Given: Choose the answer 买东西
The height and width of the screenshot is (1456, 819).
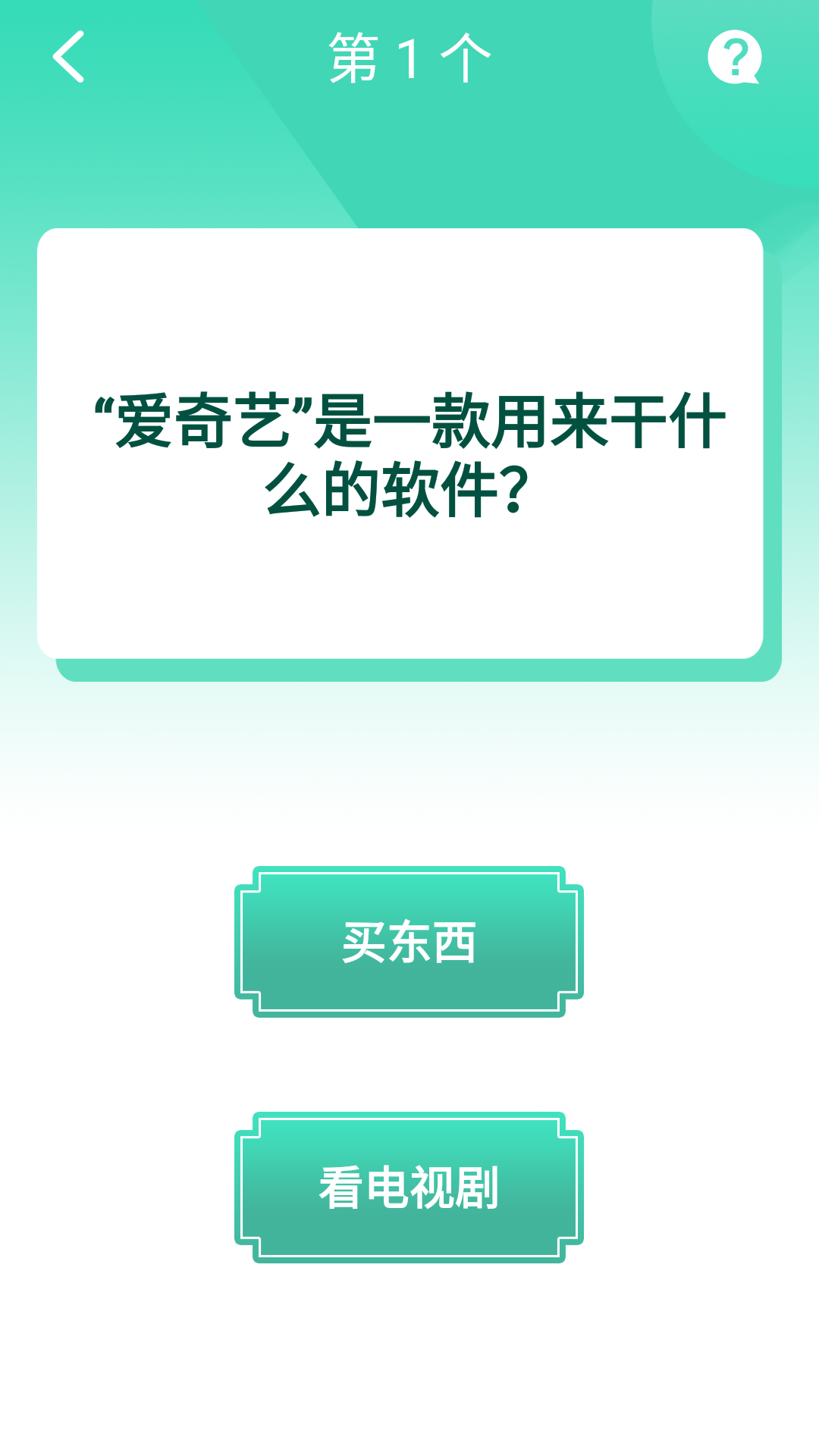Looking at the screenshot, I should tap(409, 942).
